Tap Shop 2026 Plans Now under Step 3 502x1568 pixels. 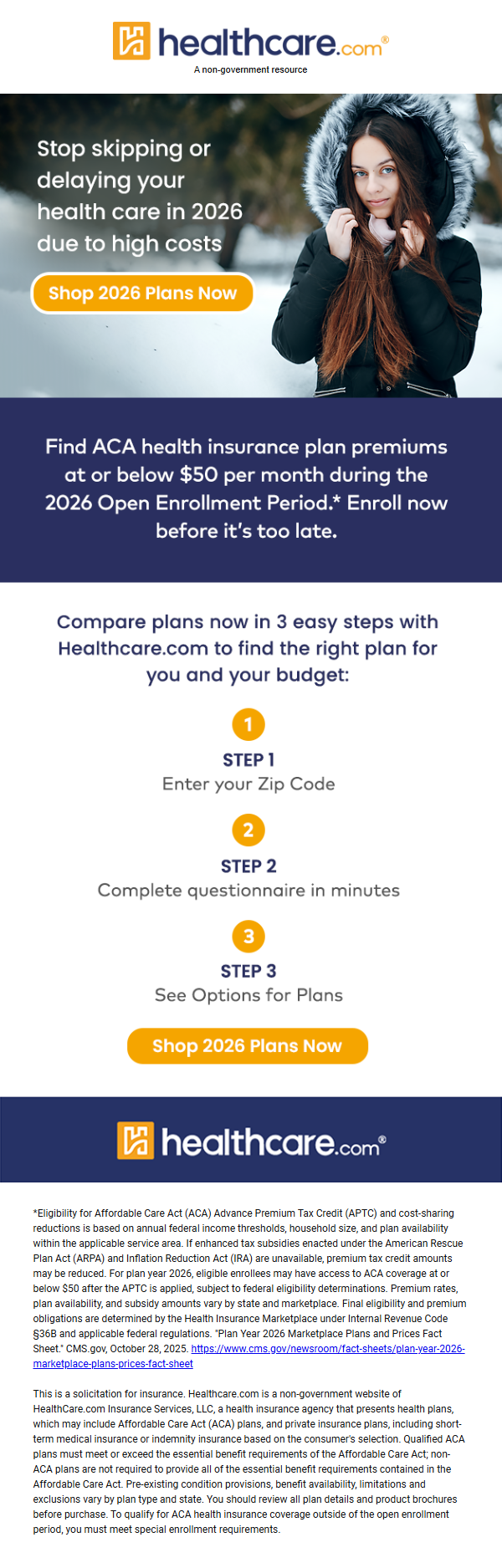coord(247,1046)
